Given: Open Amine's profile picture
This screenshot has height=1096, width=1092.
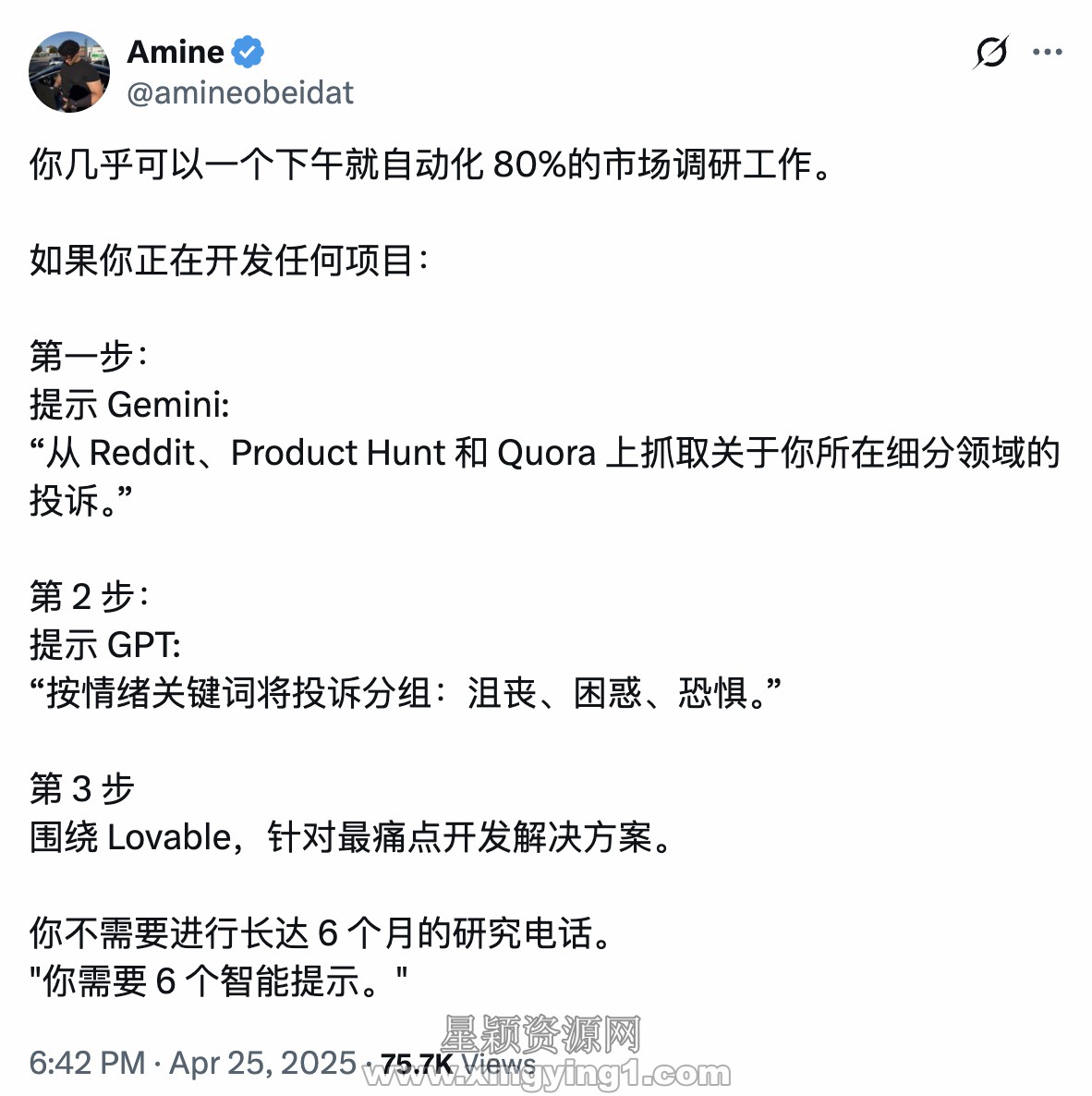Looking at the screenshot, I should [69, 72].
